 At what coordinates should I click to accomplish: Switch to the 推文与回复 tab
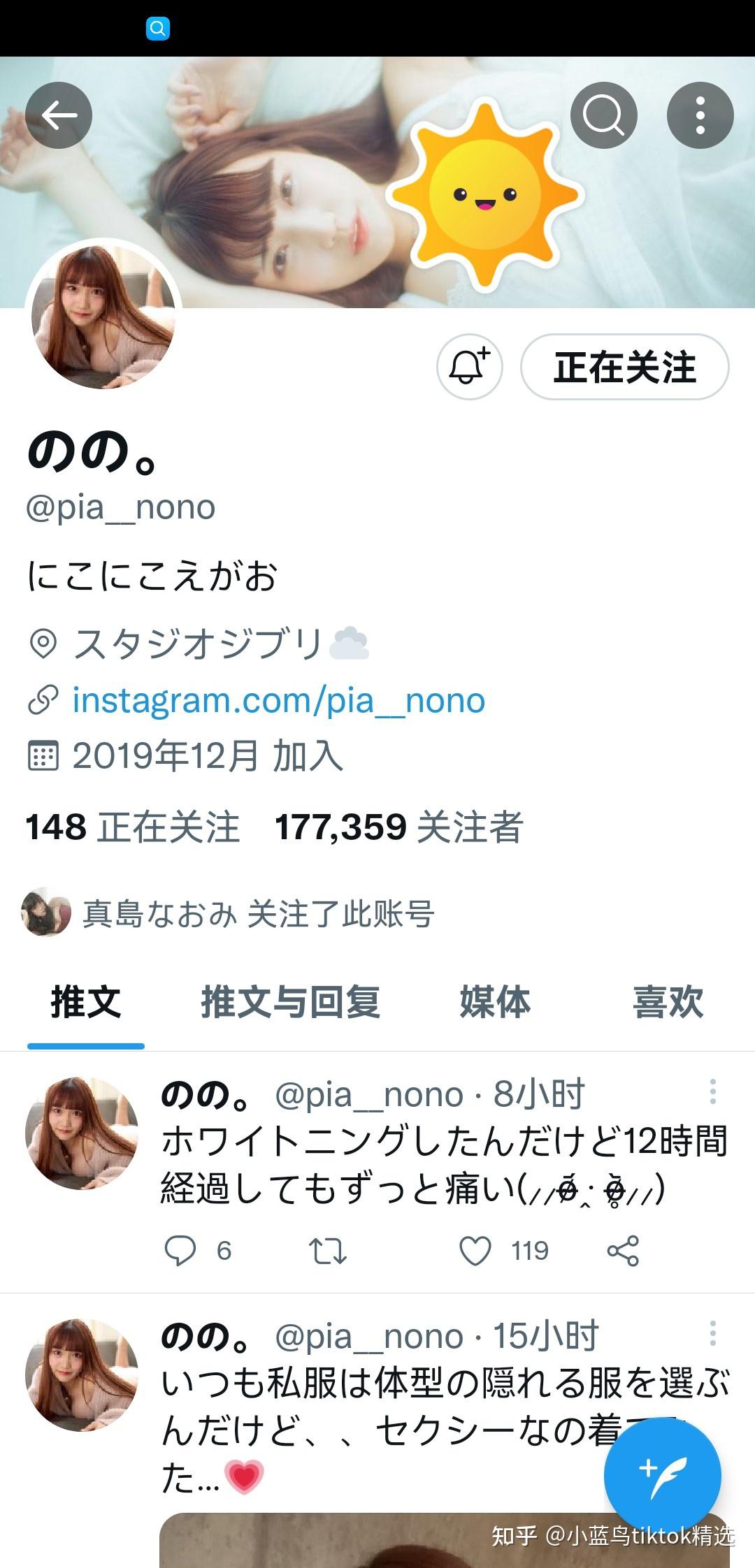click(x=290, y=1002)
